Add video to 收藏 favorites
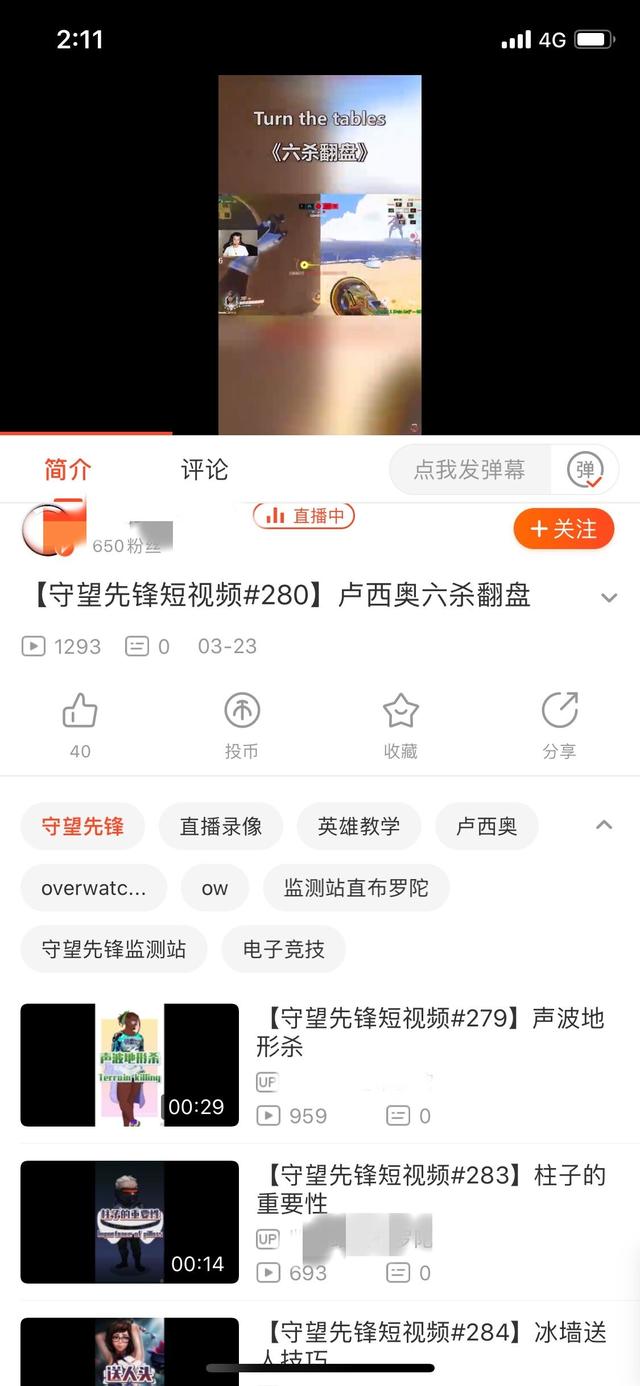 (400, 725)
